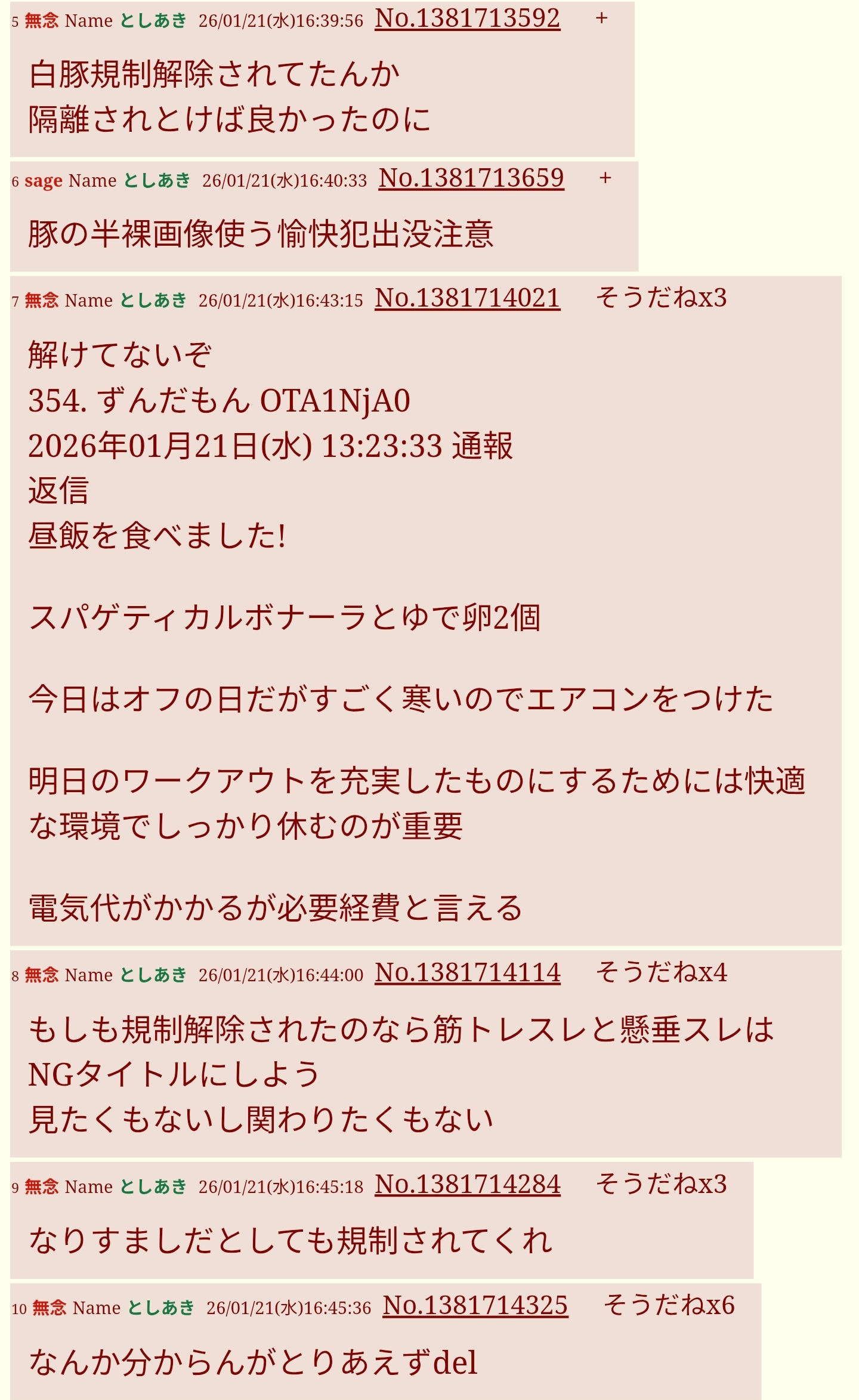Tap そうだねx6 on post 10
859x1400 pixels.
point(669,1305)
